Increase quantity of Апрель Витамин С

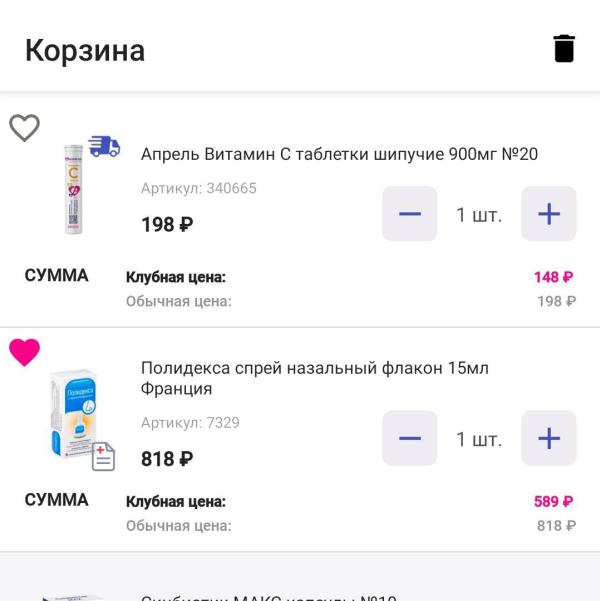[x=548, y=214]
